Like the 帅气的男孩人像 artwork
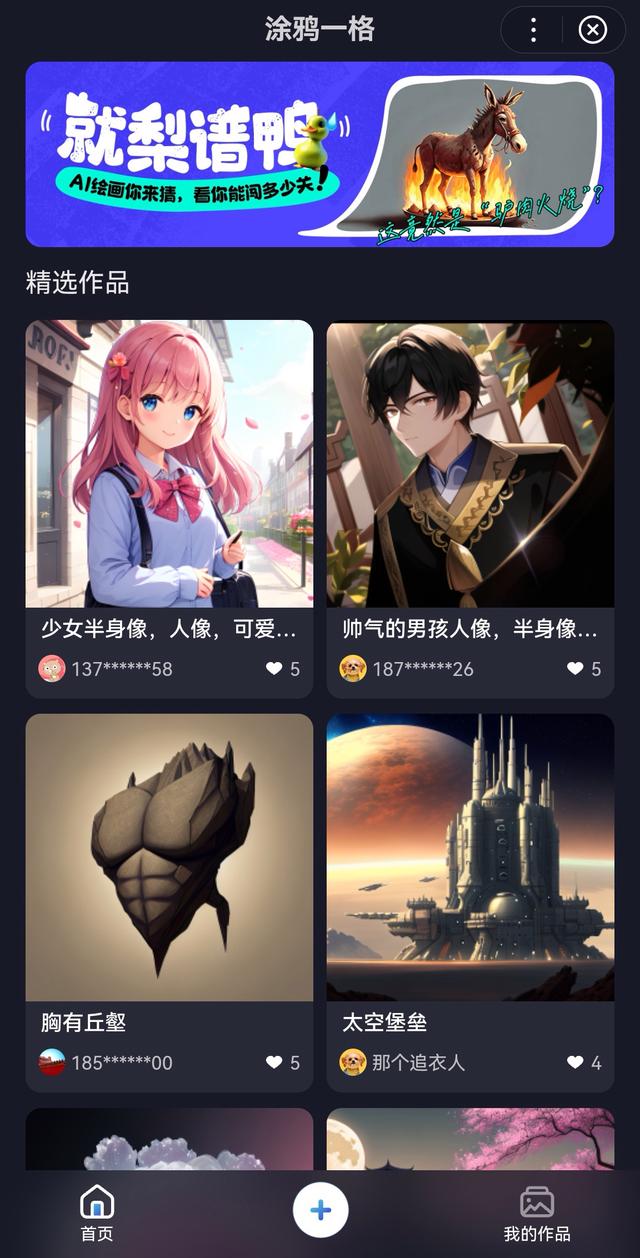Viewport: 640px width, 1258px height. 576,668
